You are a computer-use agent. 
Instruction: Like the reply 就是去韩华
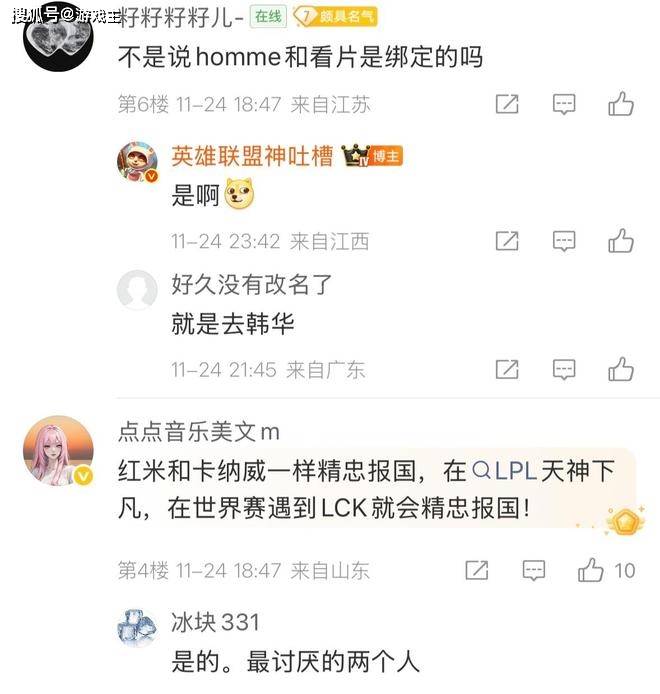click(621, 369)
